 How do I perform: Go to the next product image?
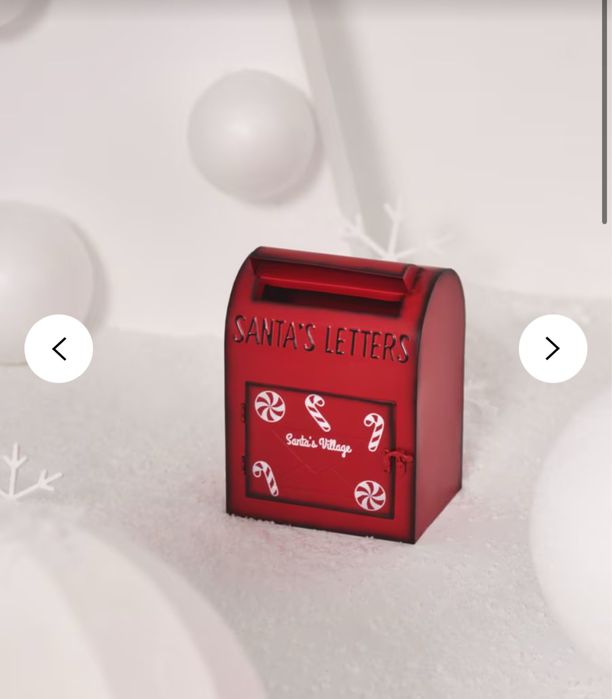coord(552,349)
